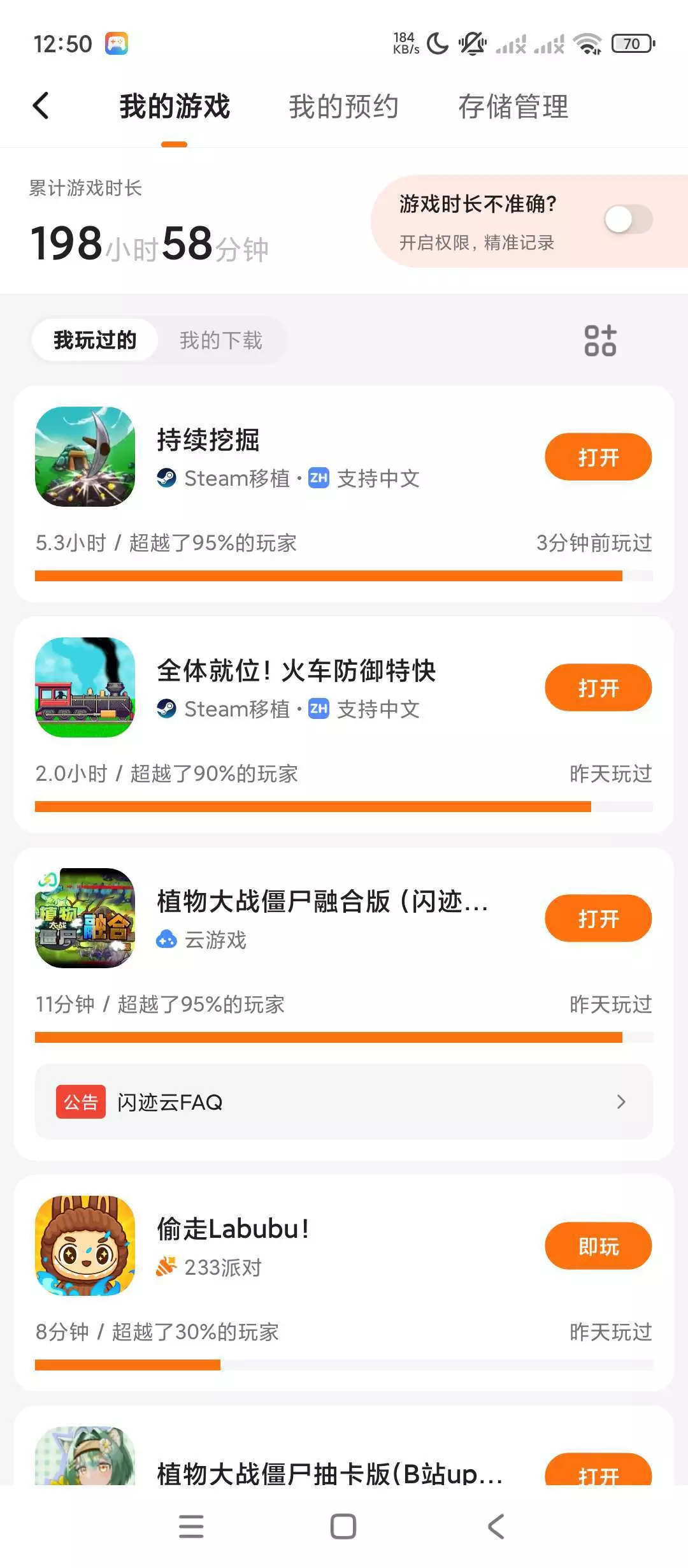Select the 我的下载 segment
Screen dimensions: 688x1568
point(220,340)
